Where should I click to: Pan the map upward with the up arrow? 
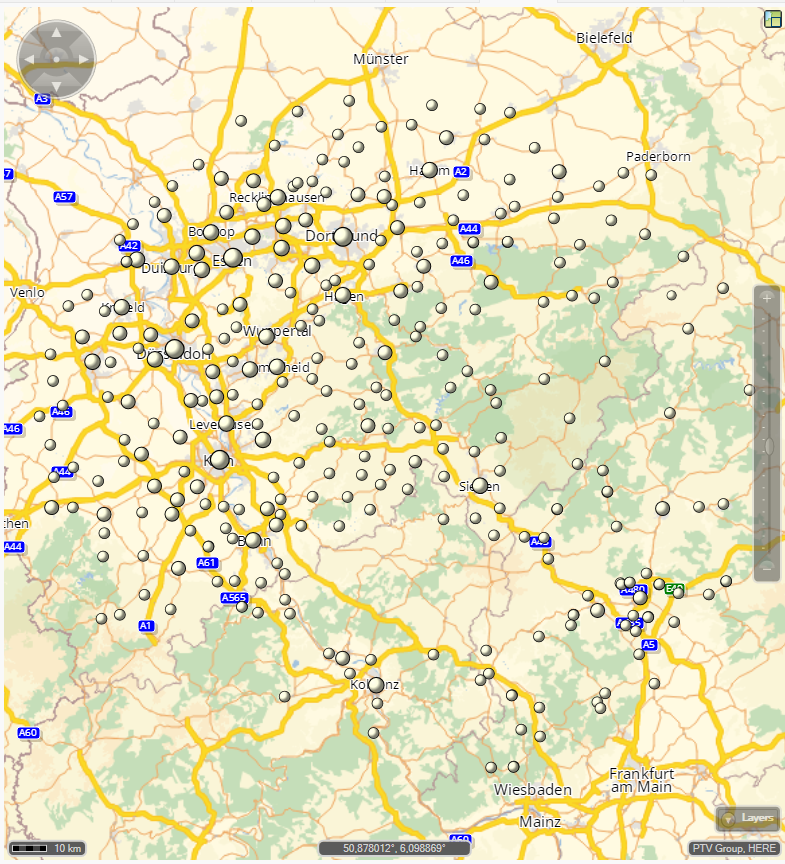pos(56,34)
